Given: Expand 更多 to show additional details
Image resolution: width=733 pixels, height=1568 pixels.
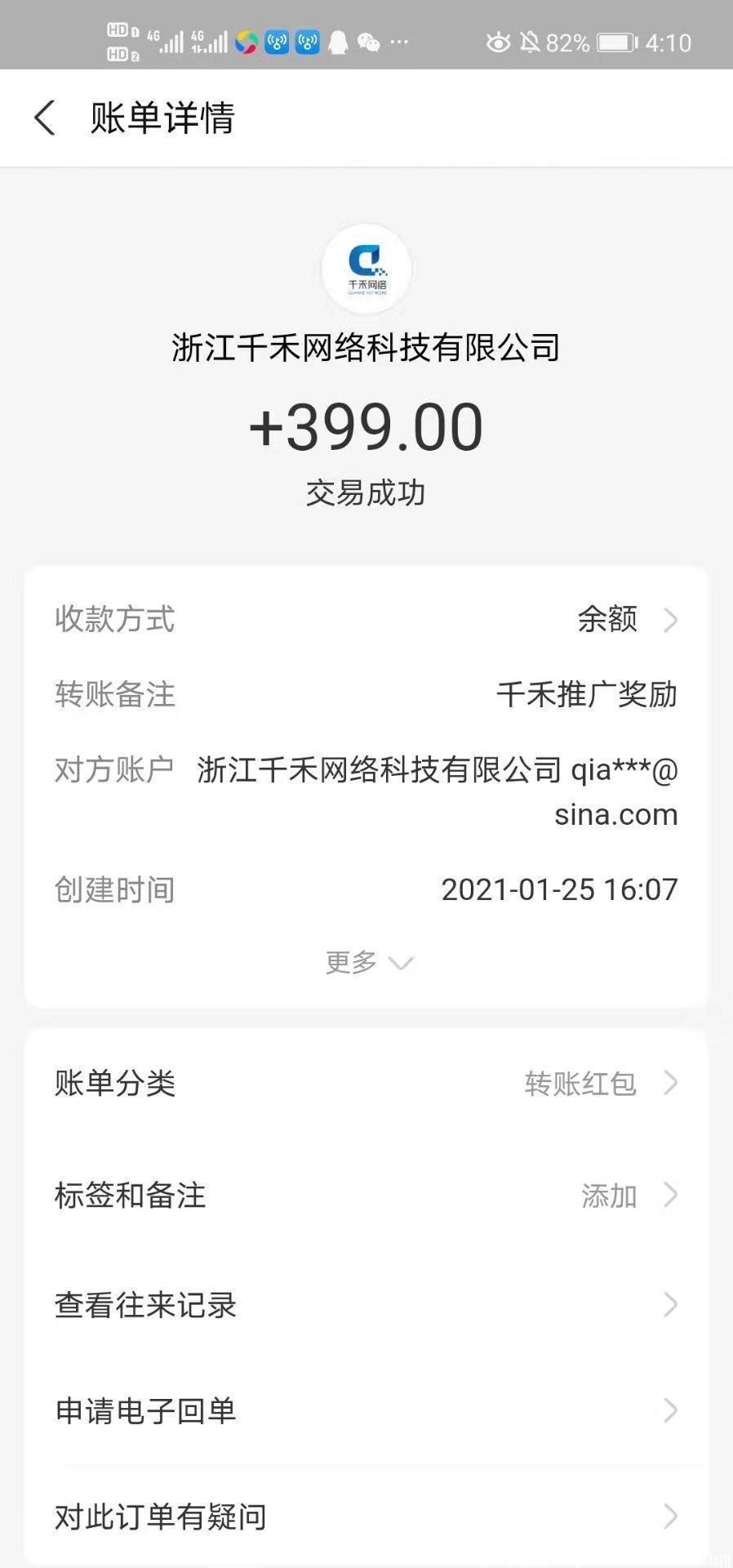Looking at the screenshot, I should [x=366, y=962].
